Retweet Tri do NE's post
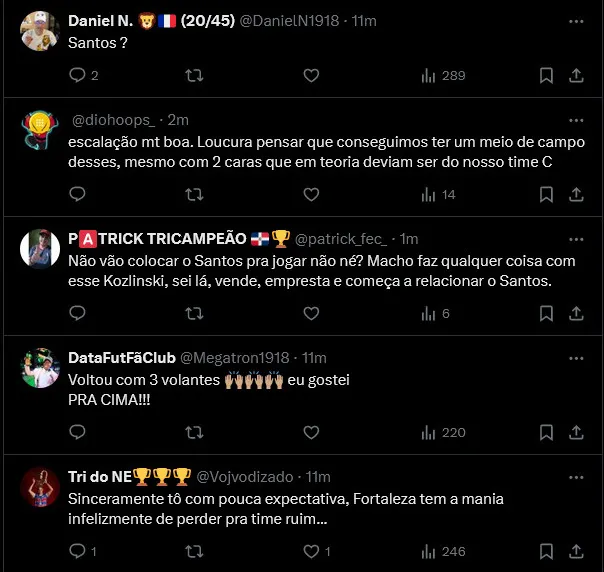Image resolution: width=604 pixels, height=572 pixels. tap(195, 551)
